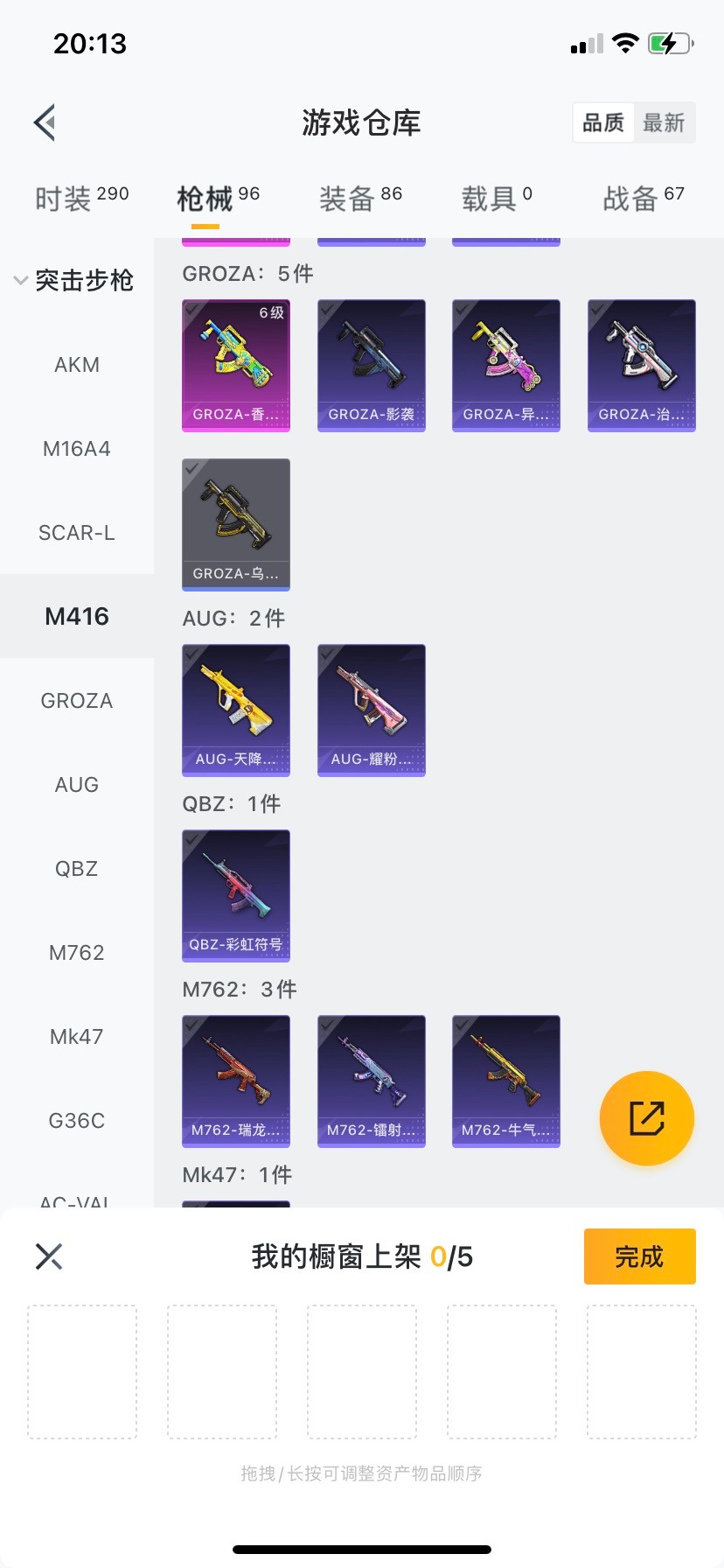Select the level 6 GROZA-香 skin

coord(236,365)
